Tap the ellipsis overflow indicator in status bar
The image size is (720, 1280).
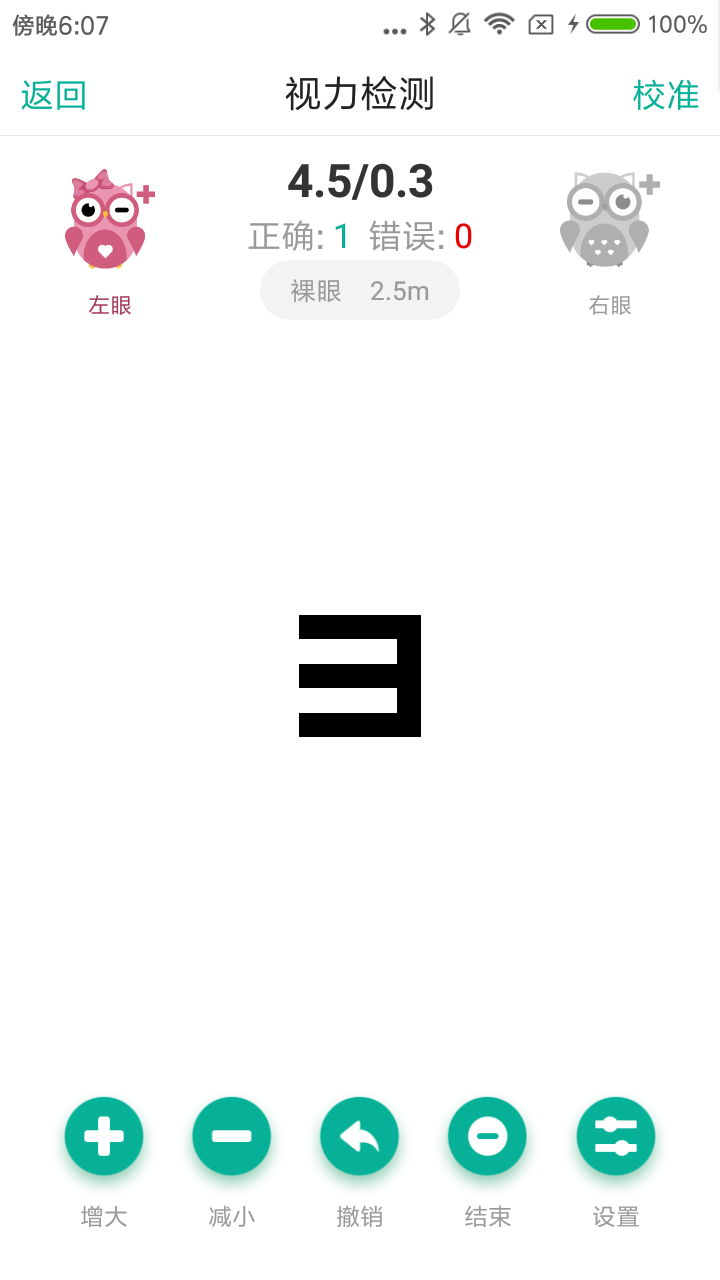click(394, 28)
